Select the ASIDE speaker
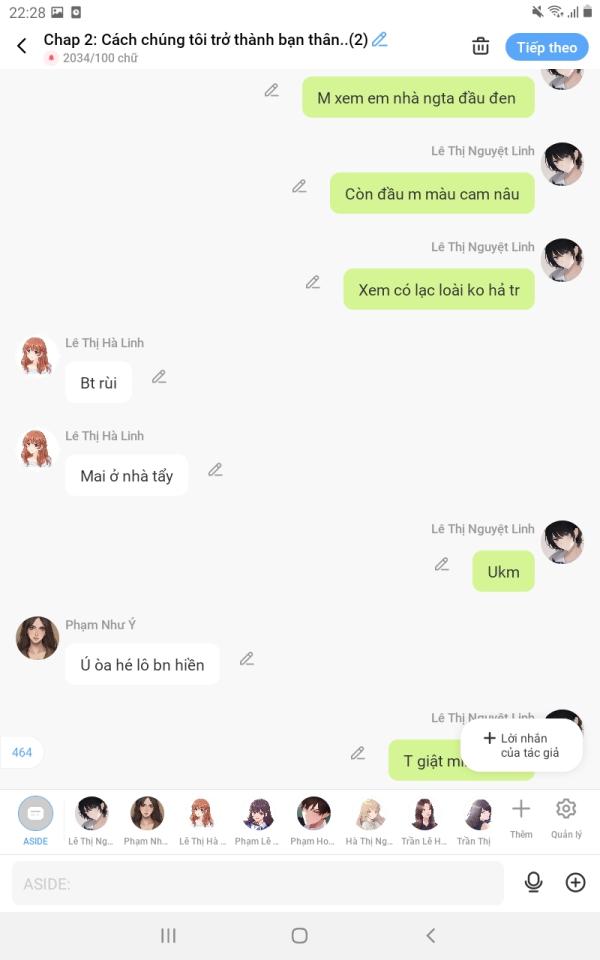Viewport: 600px width, 960px height. click(x=35, y=815)
